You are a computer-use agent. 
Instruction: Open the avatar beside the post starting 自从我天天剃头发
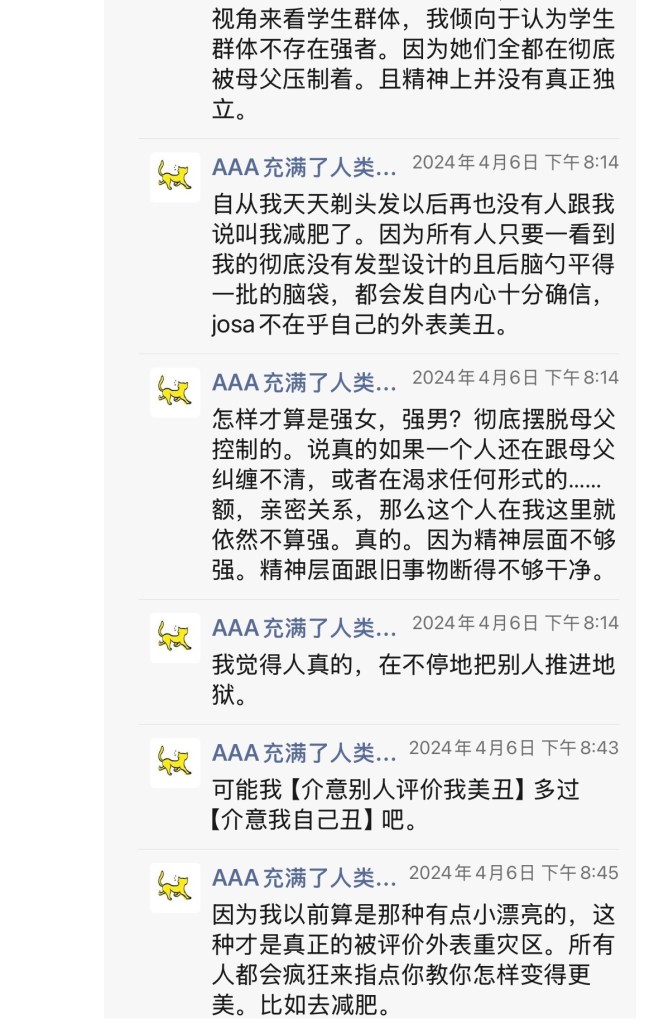(x=175, y=177)
